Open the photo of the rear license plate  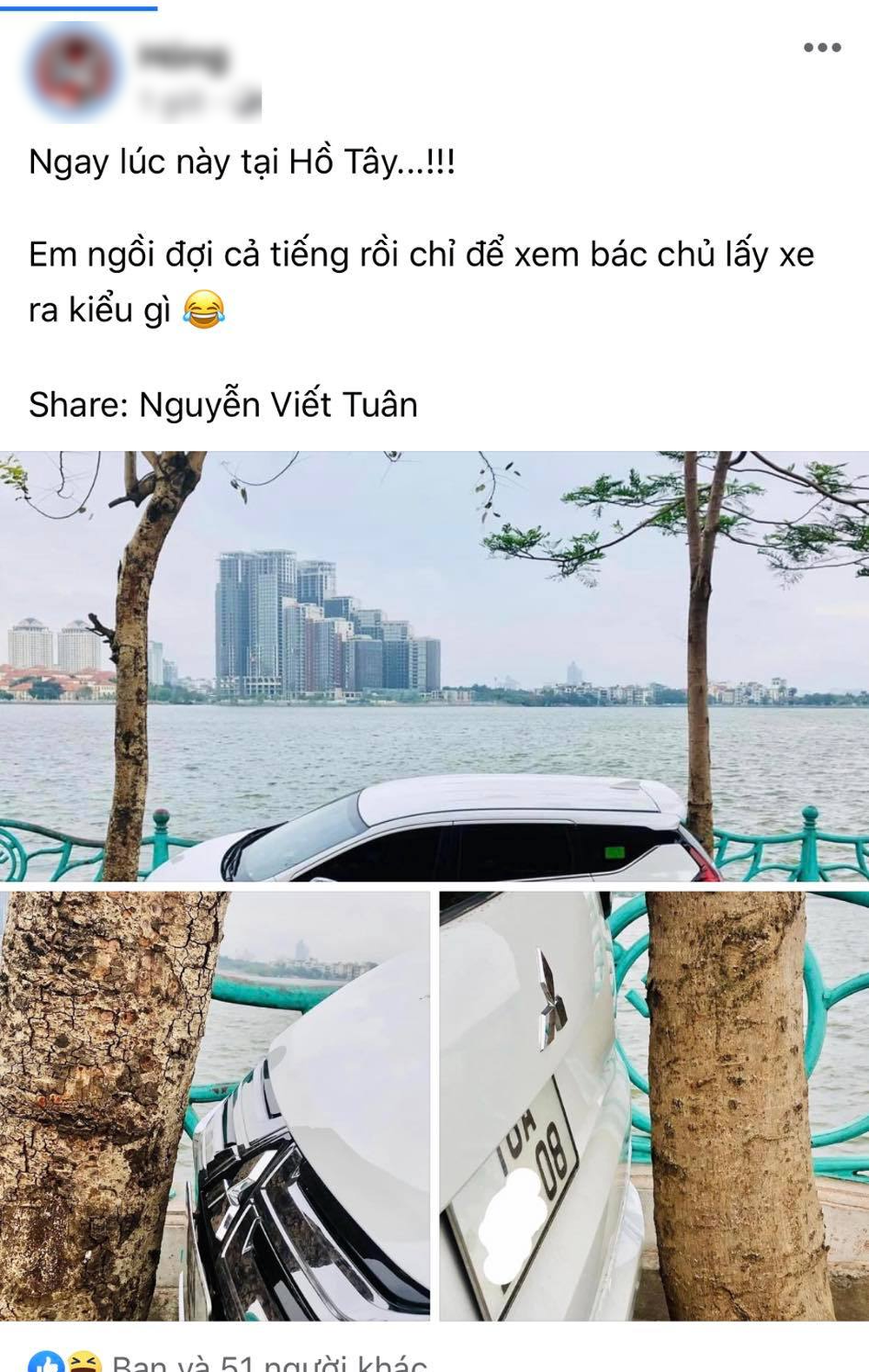point(653,1105)
